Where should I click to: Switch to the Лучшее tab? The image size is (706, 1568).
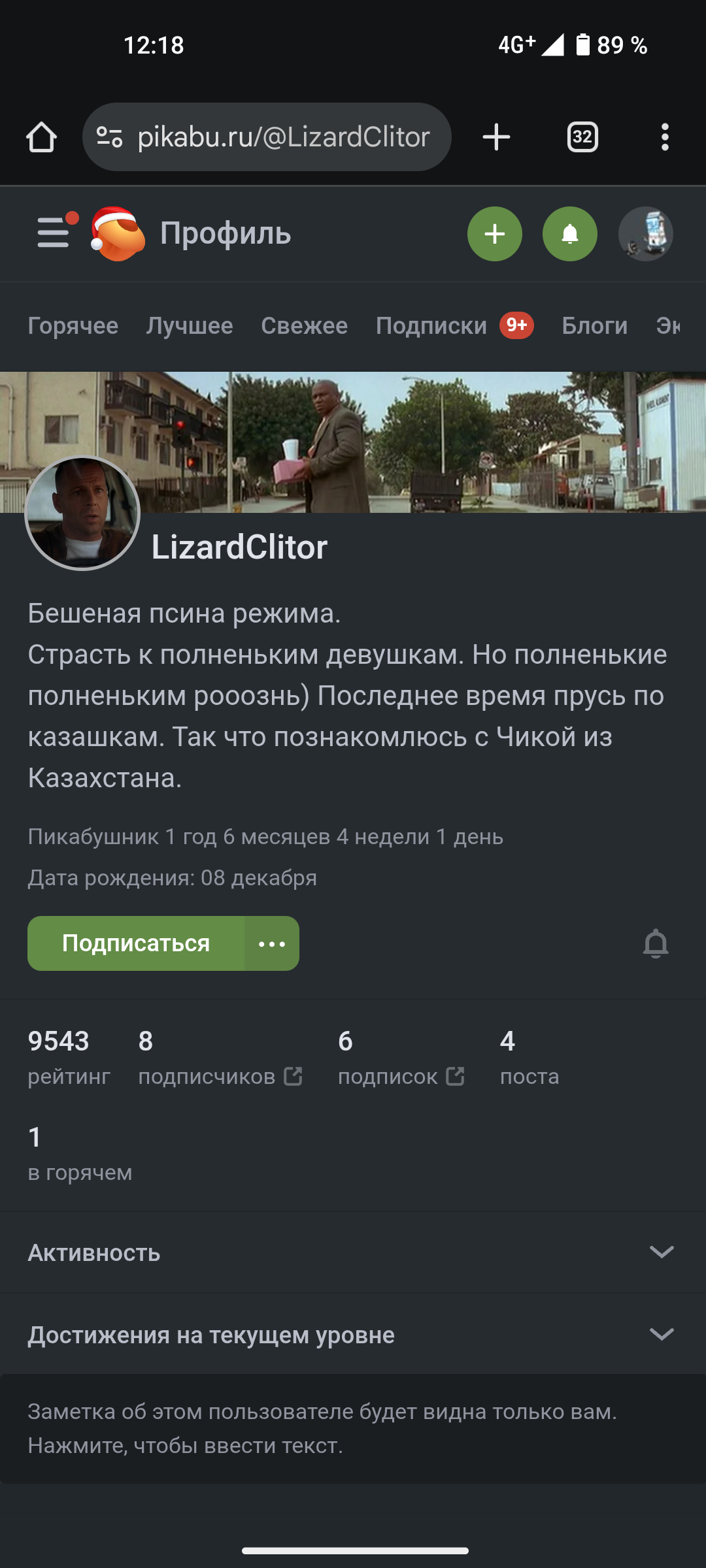[190, 325]
